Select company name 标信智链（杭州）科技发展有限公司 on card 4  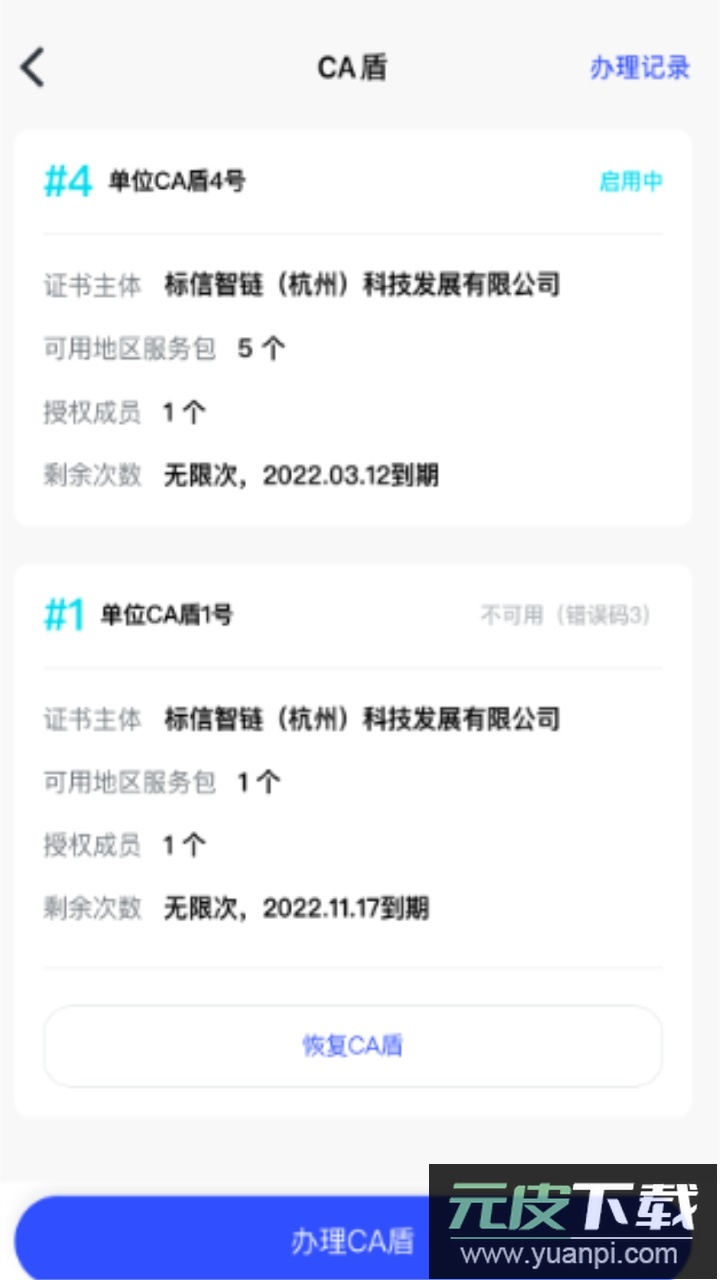click(x=362, y=284)
